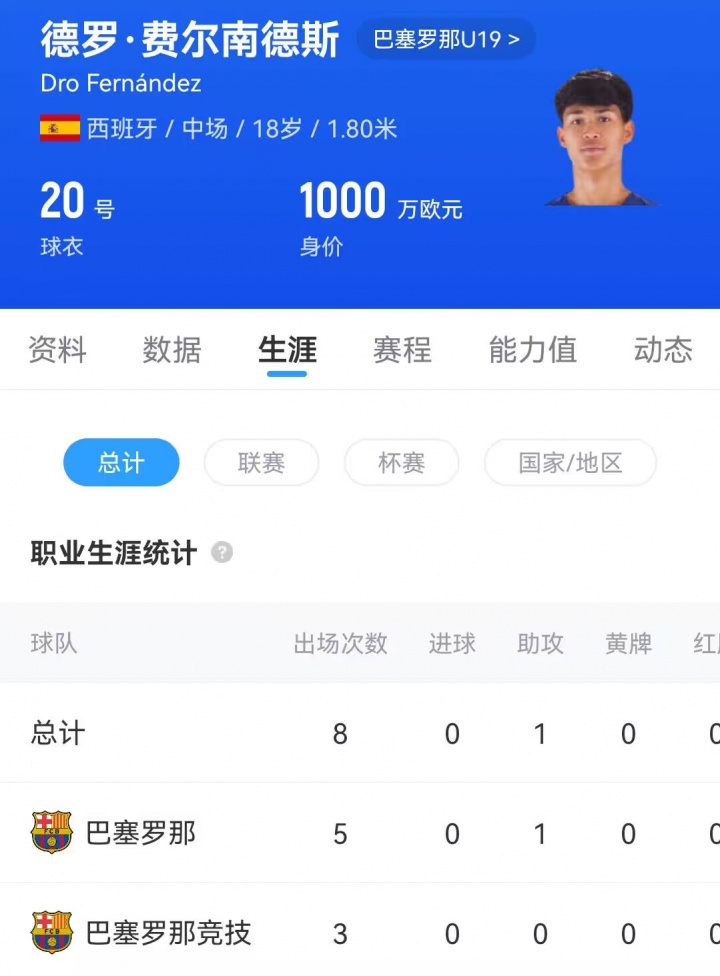The height and width of the screenshot is (976, 720).
Task: Select the 生涯 tab
Action: point(287,350)
